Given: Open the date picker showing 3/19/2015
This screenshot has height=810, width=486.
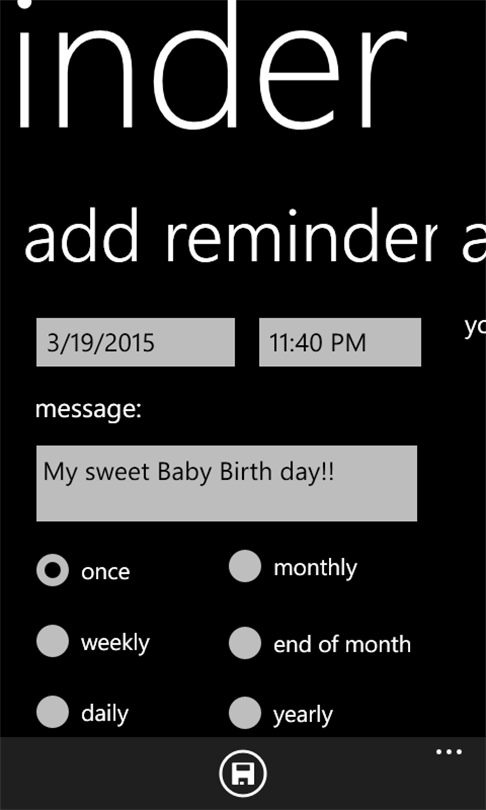Looking at the screenshot, I should 135,342.
